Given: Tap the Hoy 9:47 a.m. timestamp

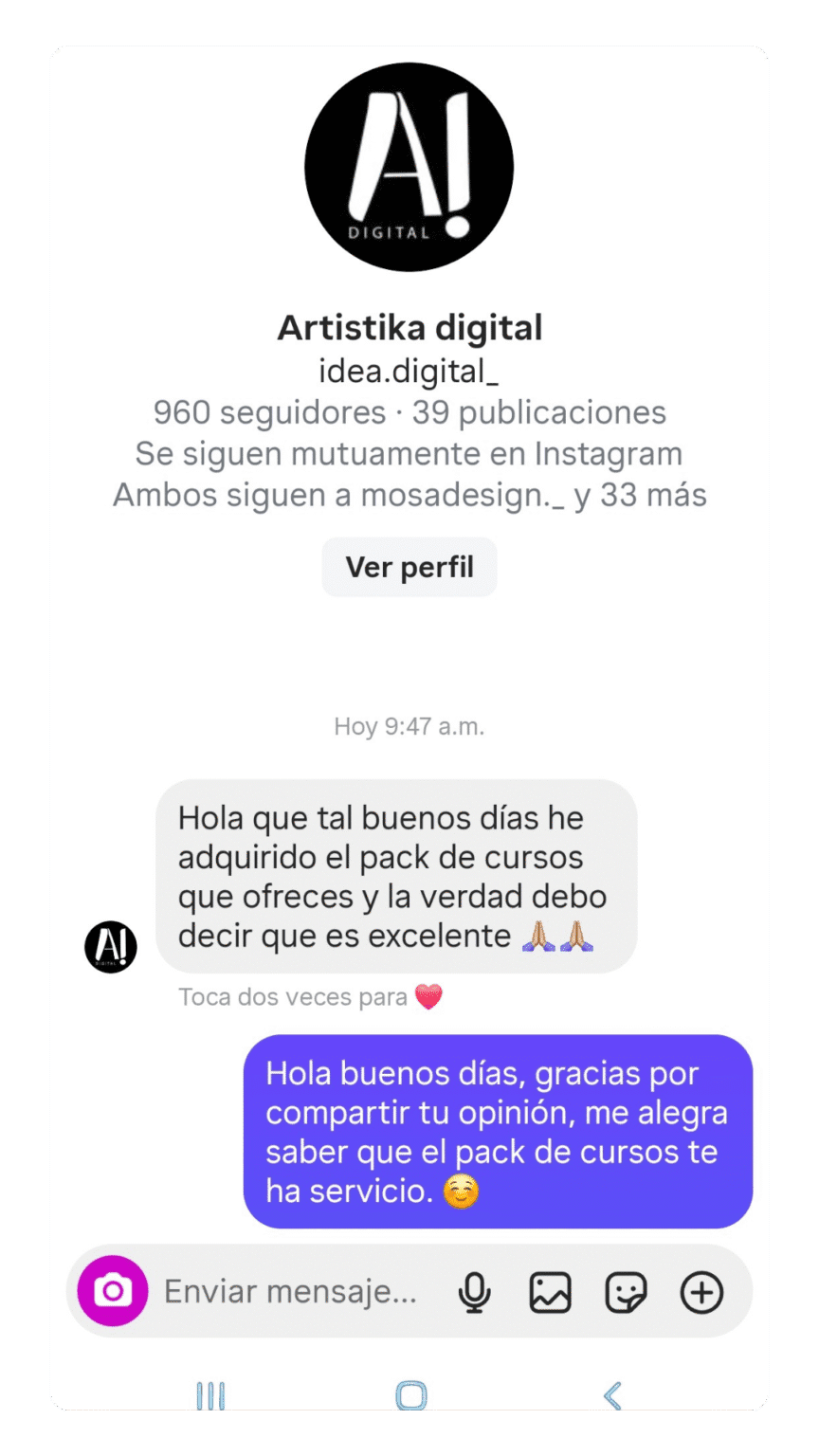Looking at the screenshot, I should (x=409, y=726).
